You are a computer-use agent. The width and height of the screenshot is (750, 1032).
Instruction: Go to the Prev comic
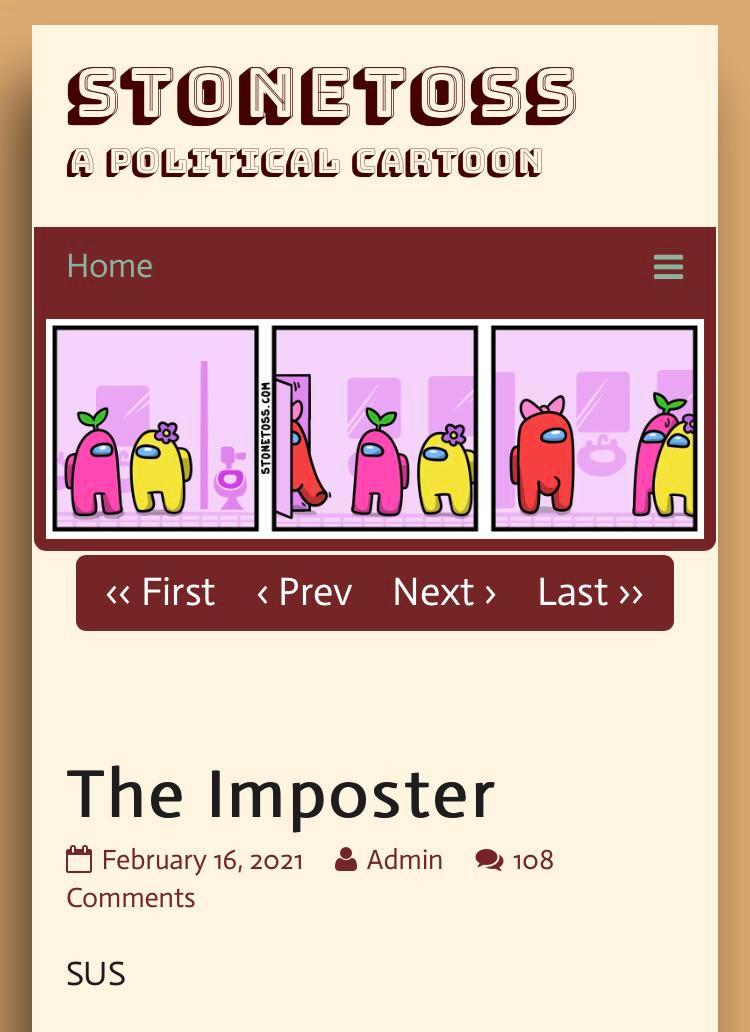pos(304,592)
